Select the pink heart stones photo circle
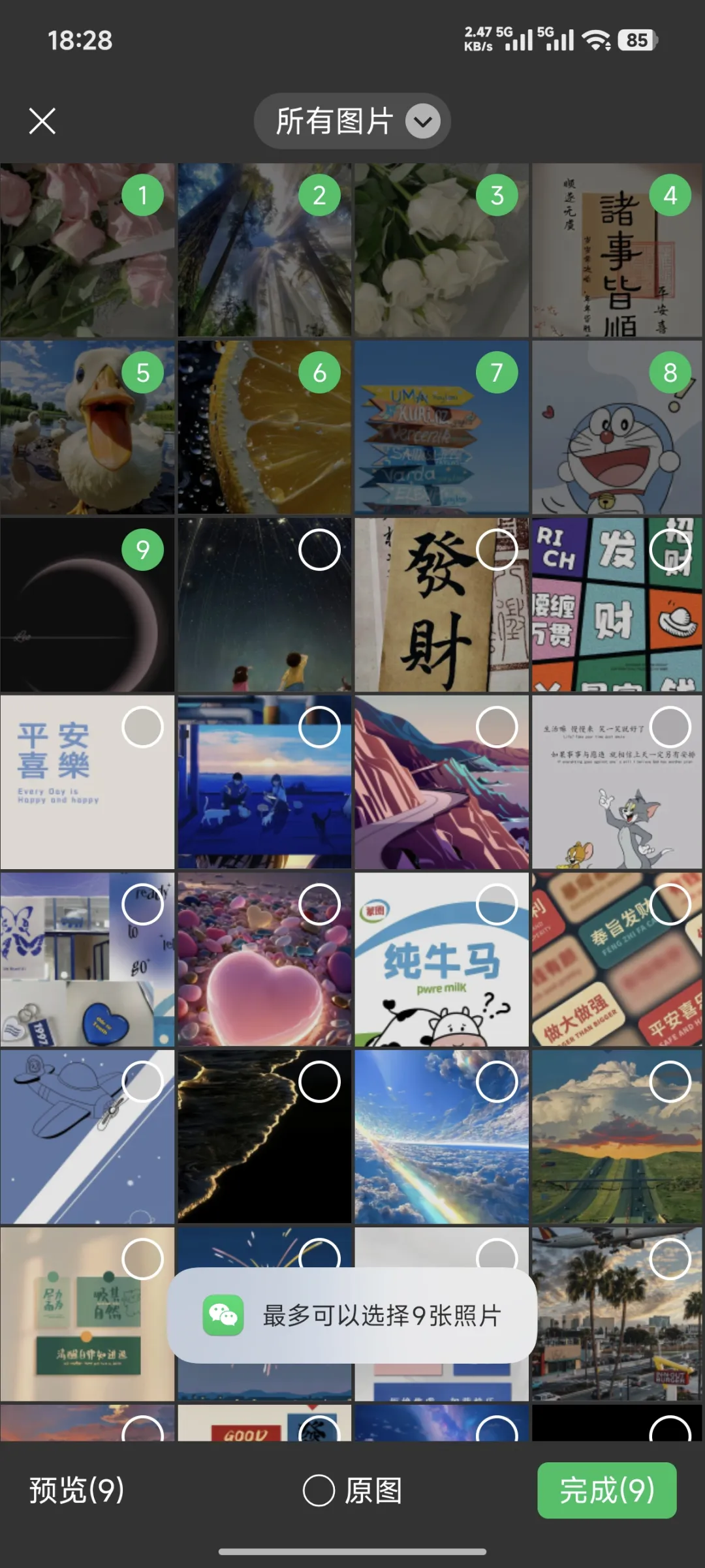This screenshot has height=1568, width=705. click(x=320, y=904)
